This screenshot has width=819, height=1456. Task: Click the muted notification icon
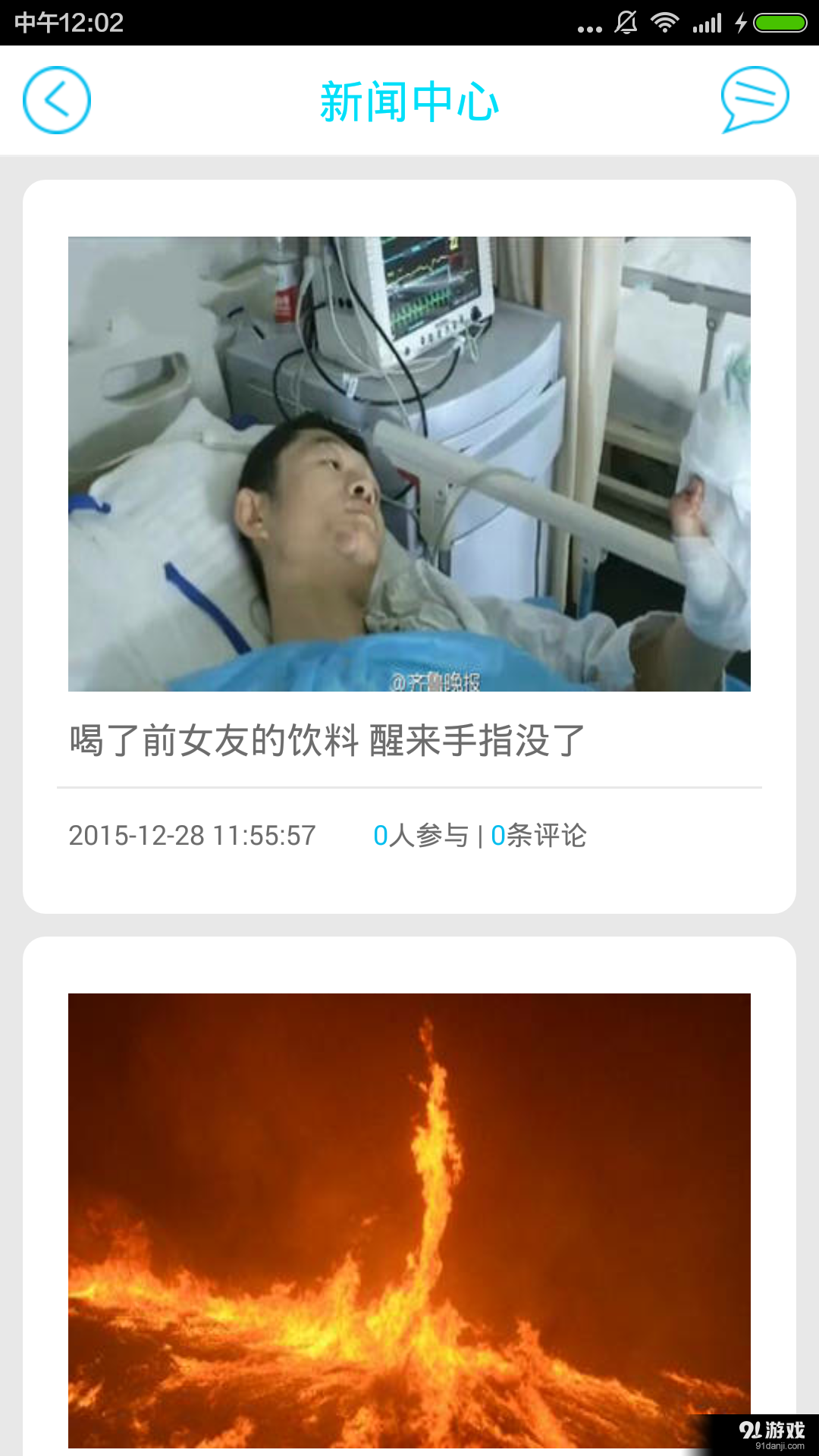[626, 23]
